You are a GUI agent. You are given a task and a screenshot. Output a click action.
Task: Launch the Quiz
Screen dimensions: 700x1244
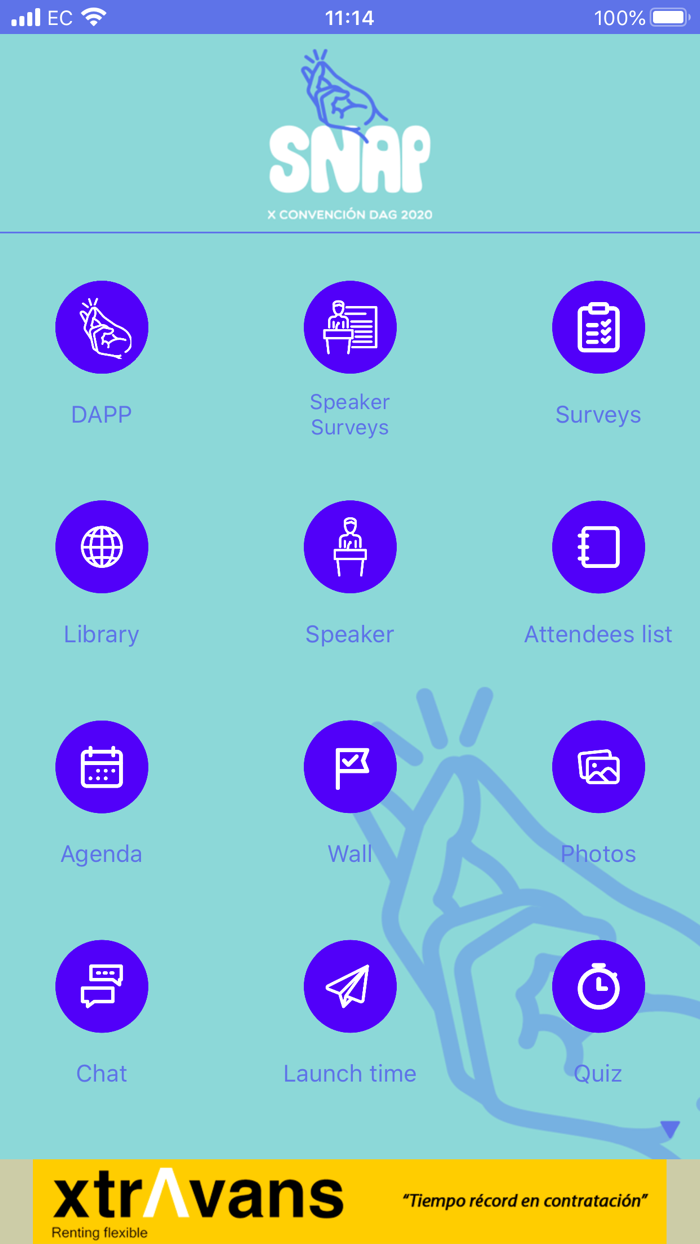[x=598, y=986]
